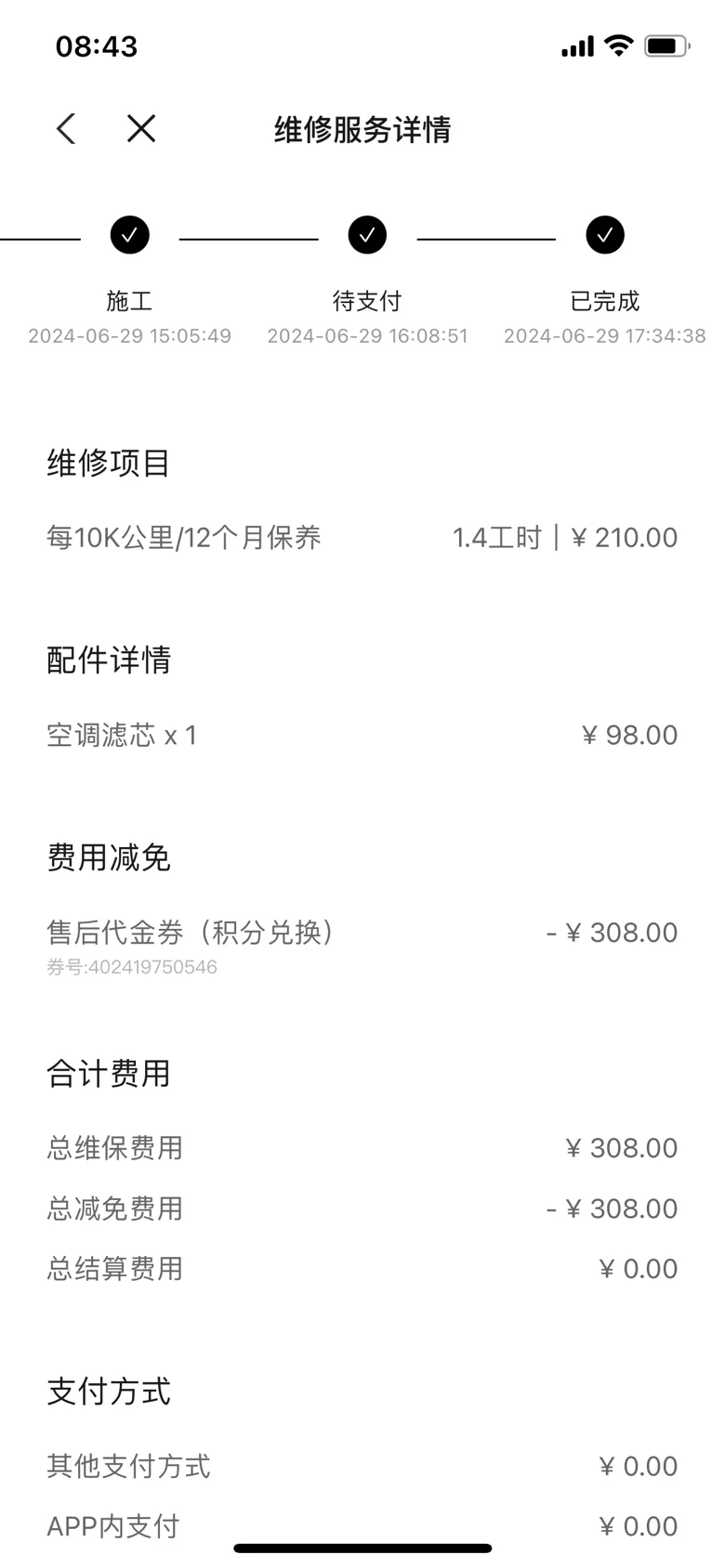
Task: Go back from the 维修服务详情 page
Action: coord(66,128)
